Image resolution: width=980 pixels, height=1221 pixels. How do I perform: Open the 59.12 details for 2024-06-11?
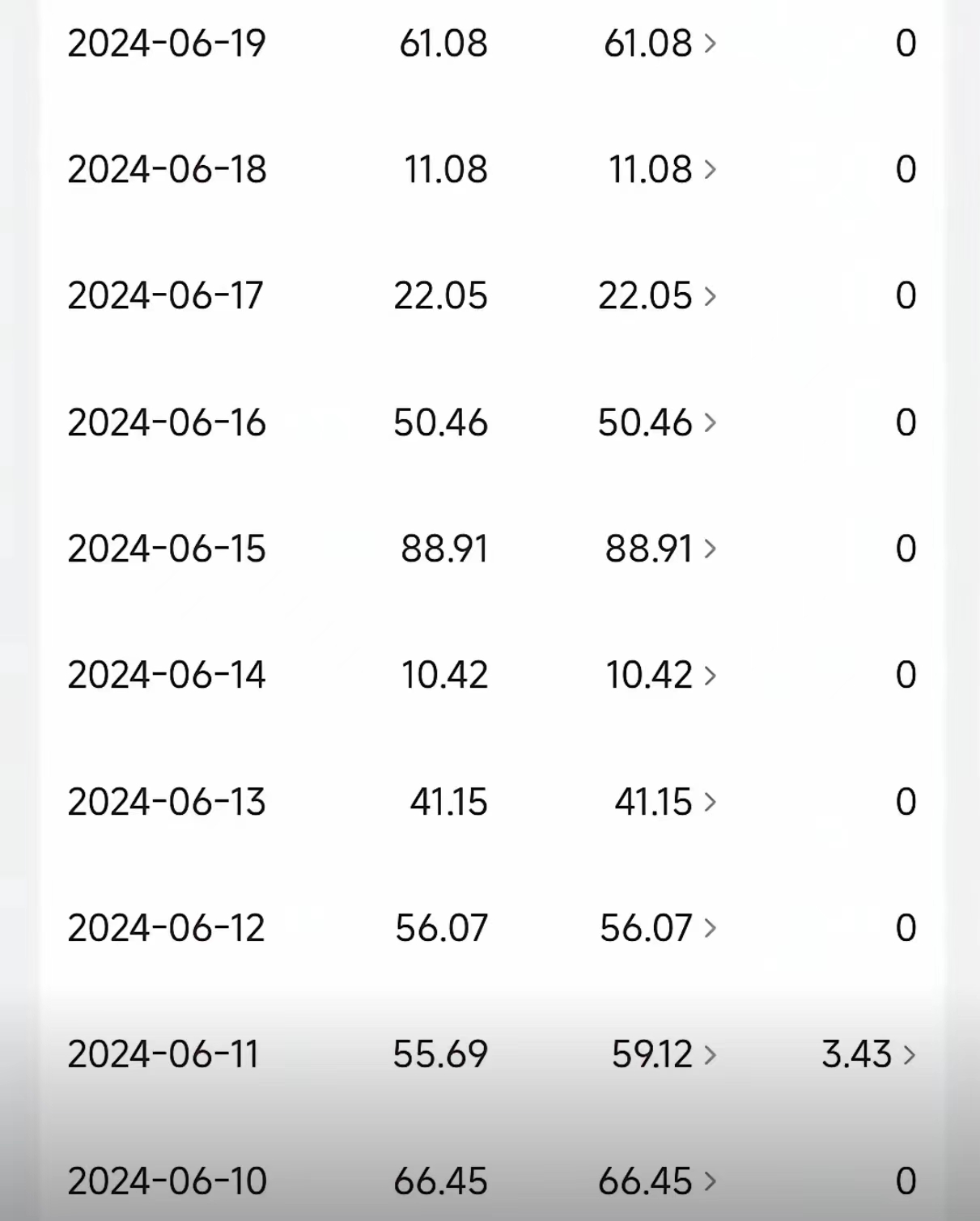pyautogui.click(x=664, y=1054)
